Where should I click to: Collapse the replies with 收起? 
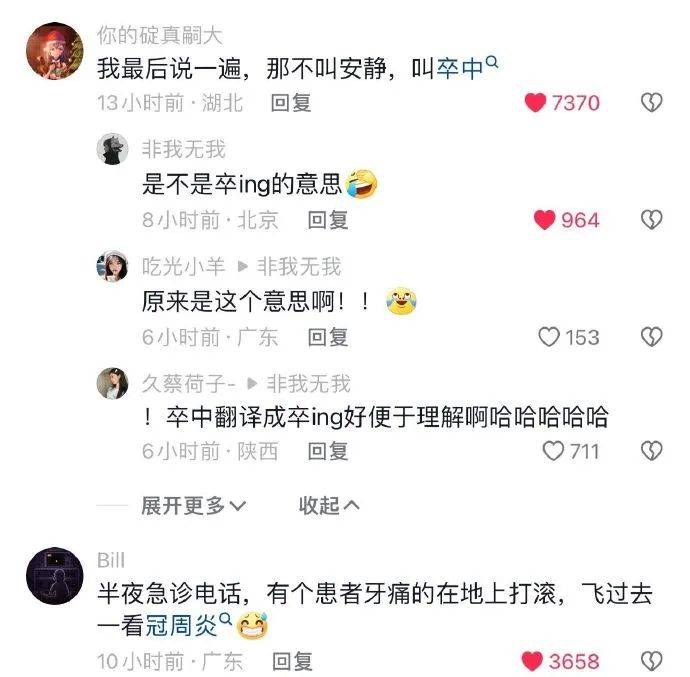click(x=329, y=506)
